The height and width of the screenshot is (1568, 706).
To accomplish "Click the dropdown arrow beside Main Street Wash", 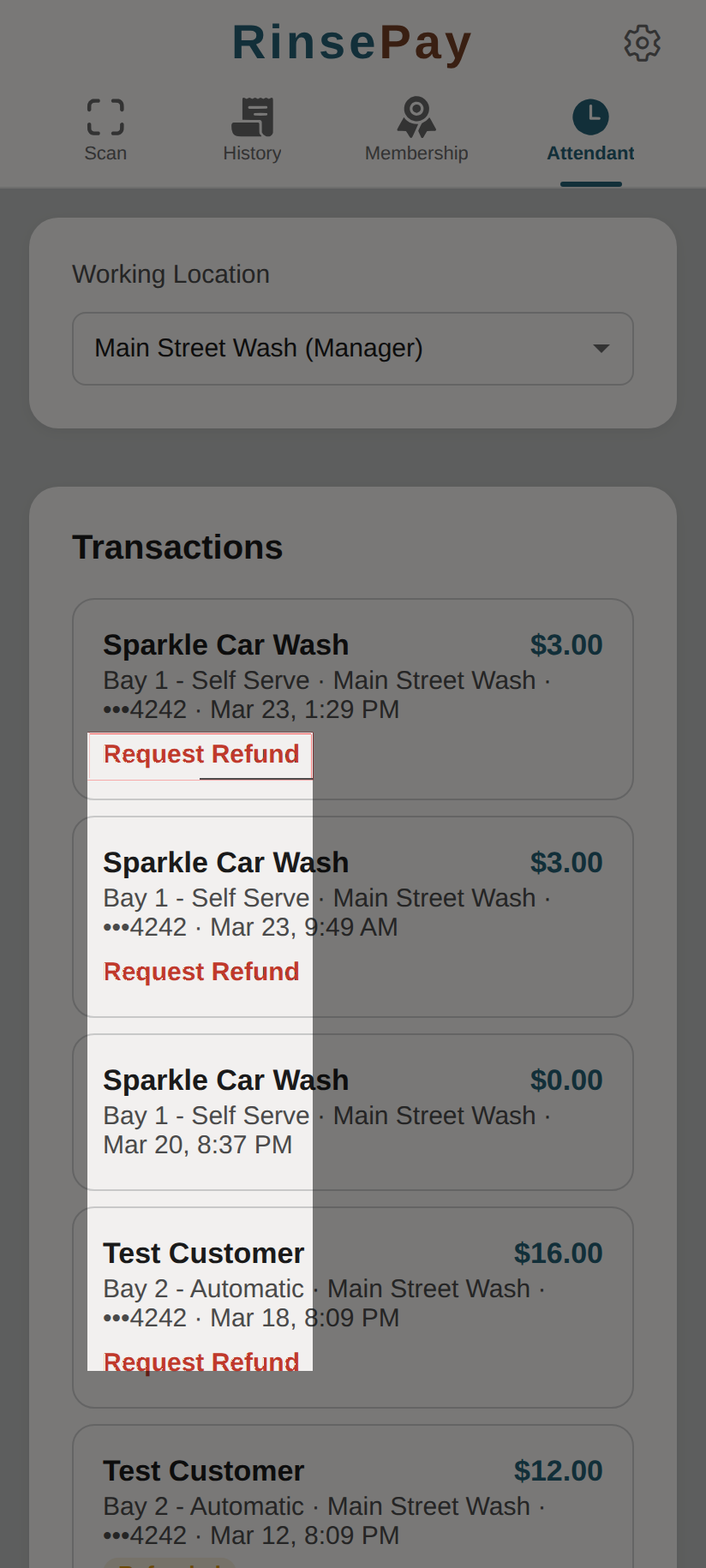I will pos(600,349).
